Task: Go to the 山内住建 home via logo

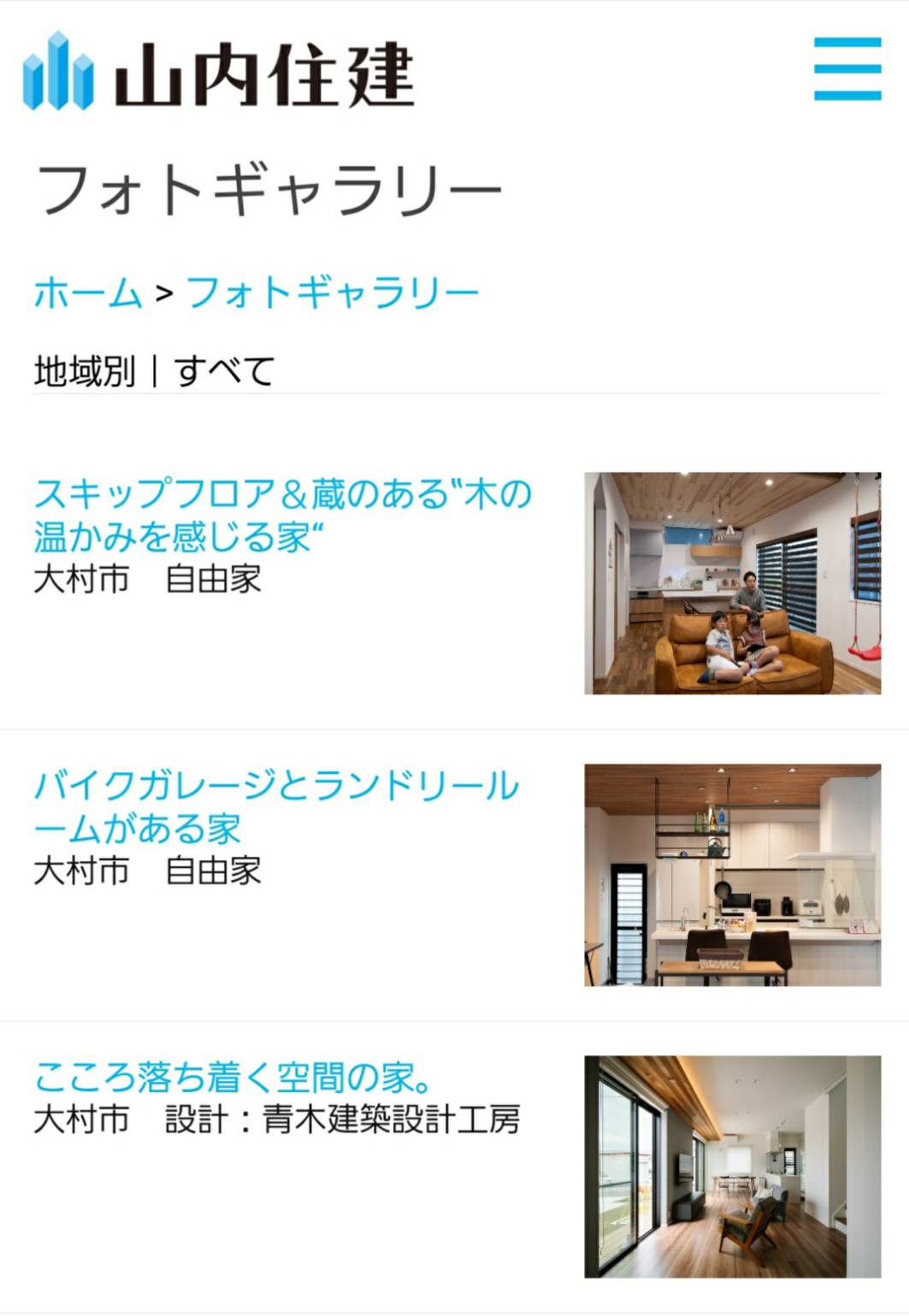Action: pyautogui.click(x=219, y=74)
